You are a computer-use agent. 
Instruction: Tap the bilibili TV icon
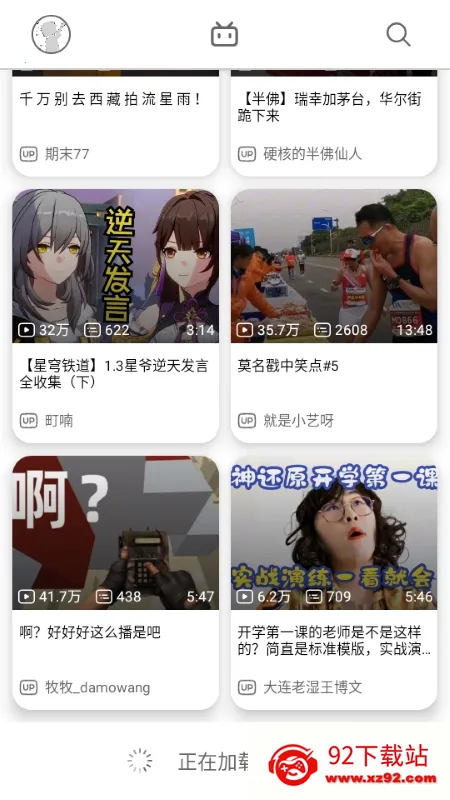[x=224, y=34]
